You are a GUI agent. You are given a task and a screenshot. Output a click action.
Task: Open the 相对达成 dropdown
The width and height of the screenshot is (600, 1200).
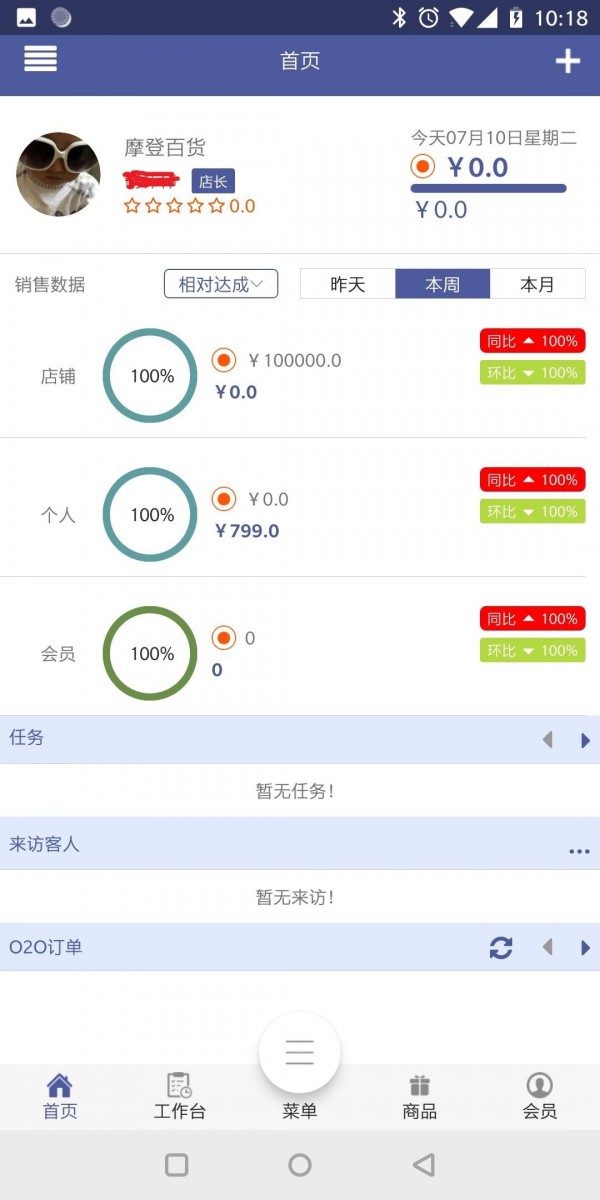221,284
